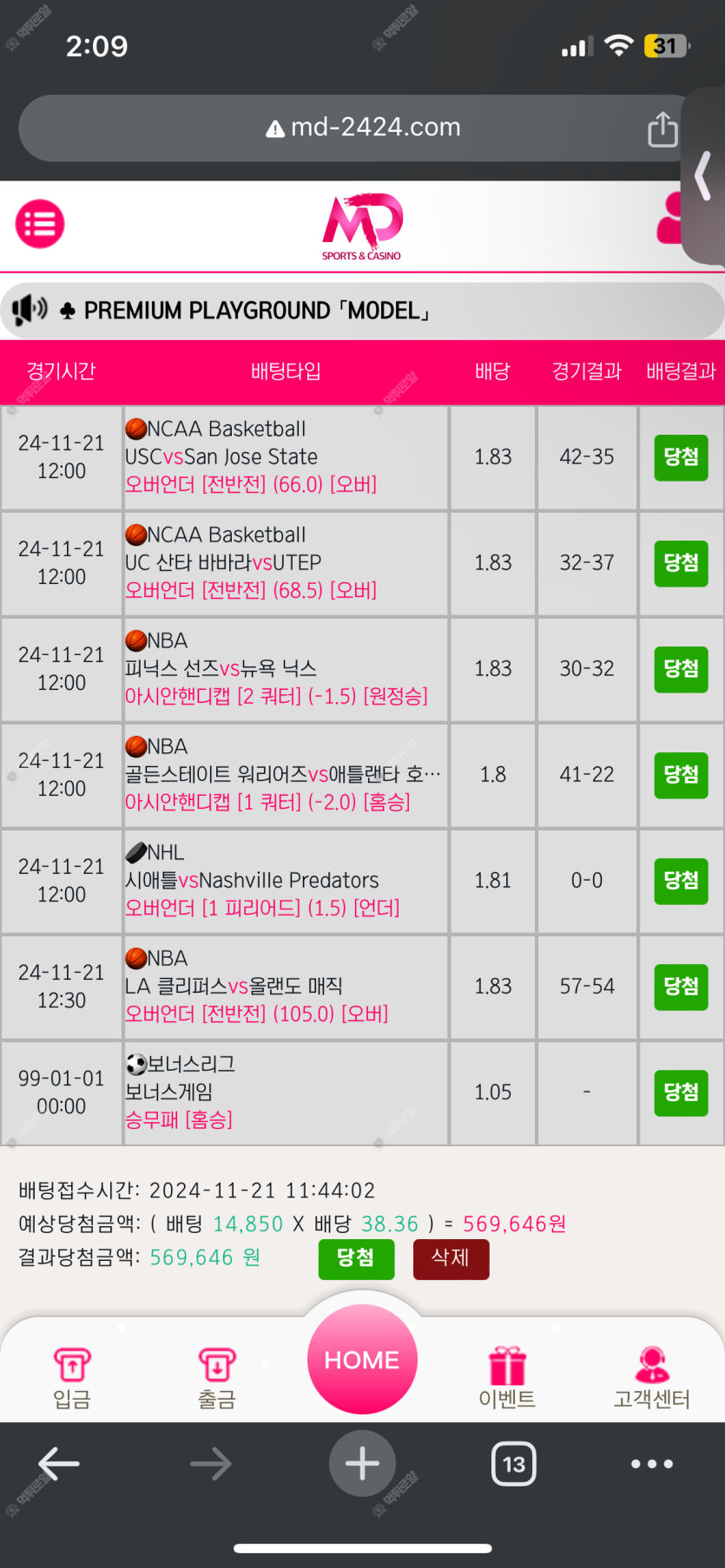Open the user profile icon
Viewport: 725px width, 1568px height.
click(x=669, y=220)
